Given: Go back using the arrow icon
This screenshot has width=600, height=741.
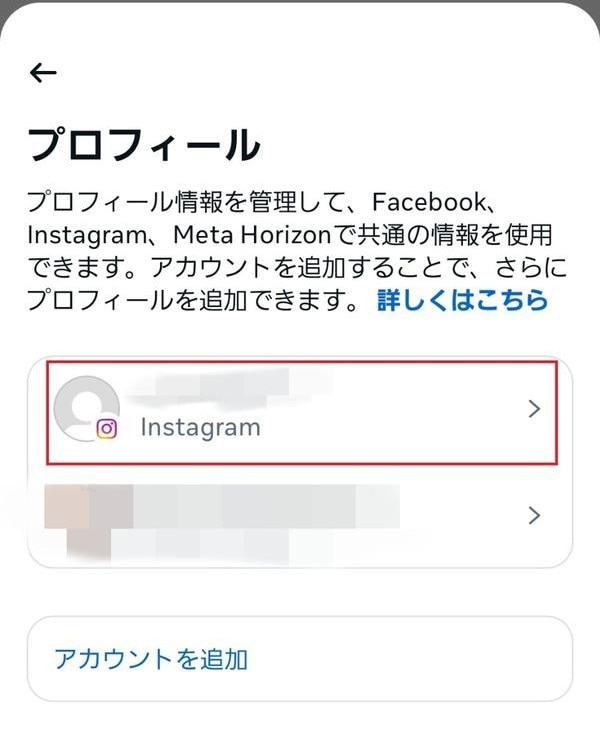Looking at the screenshot, I should click(x=43, y=72).
